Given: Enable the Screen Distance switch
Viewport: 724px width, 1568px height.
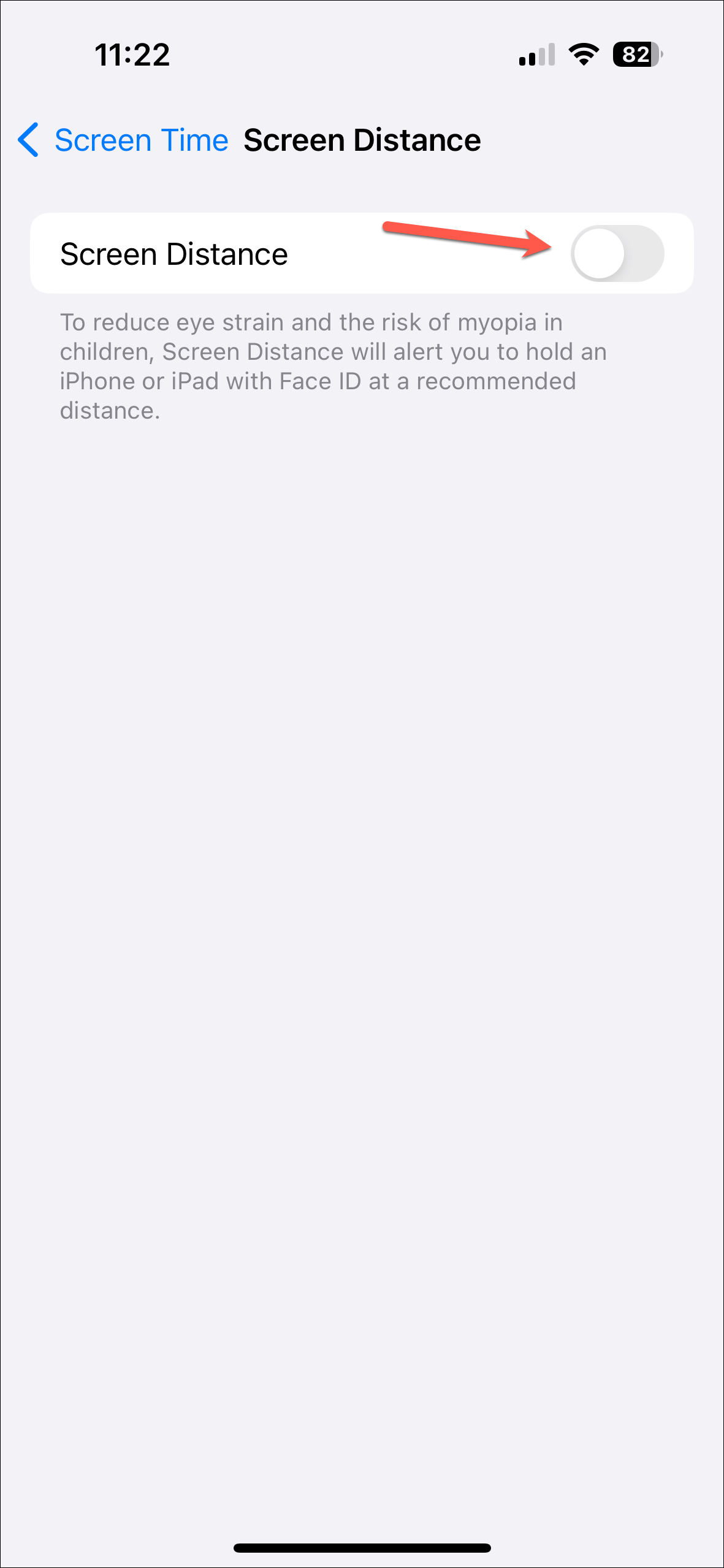Looking at the screenshot, I should tap(617, 254).
